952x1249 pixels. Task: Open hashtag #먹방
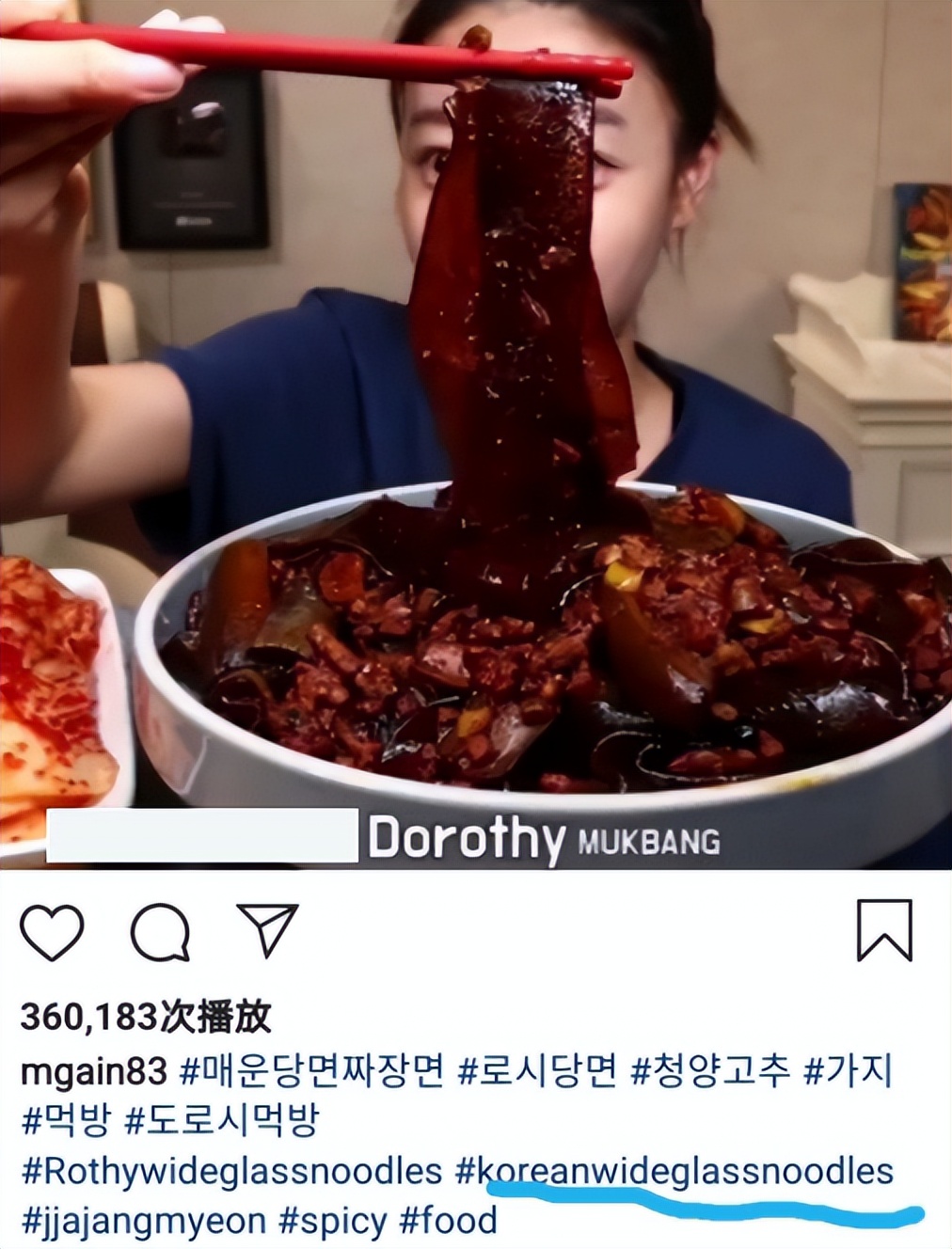tap(66, 1121)
